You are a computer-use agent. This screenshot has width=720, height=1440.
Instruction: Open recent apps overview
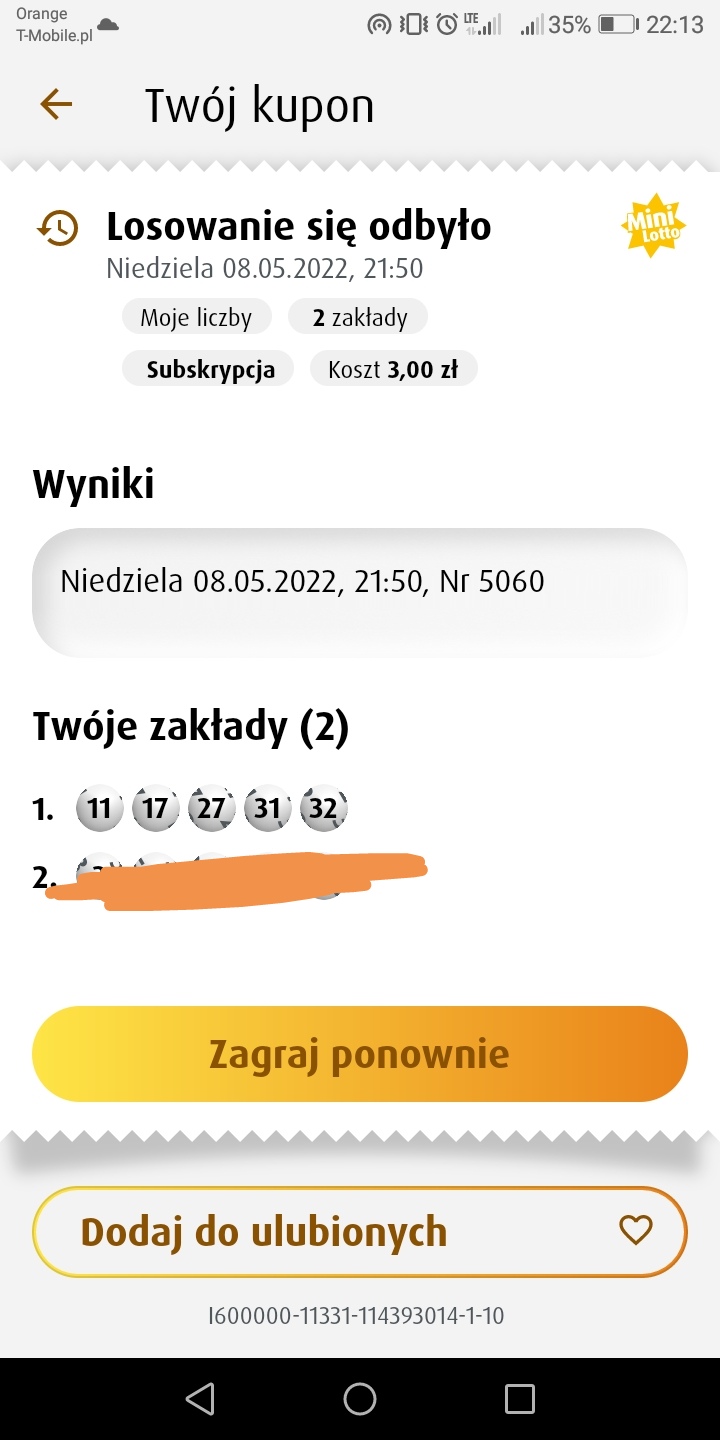(x=519, y=1398)
